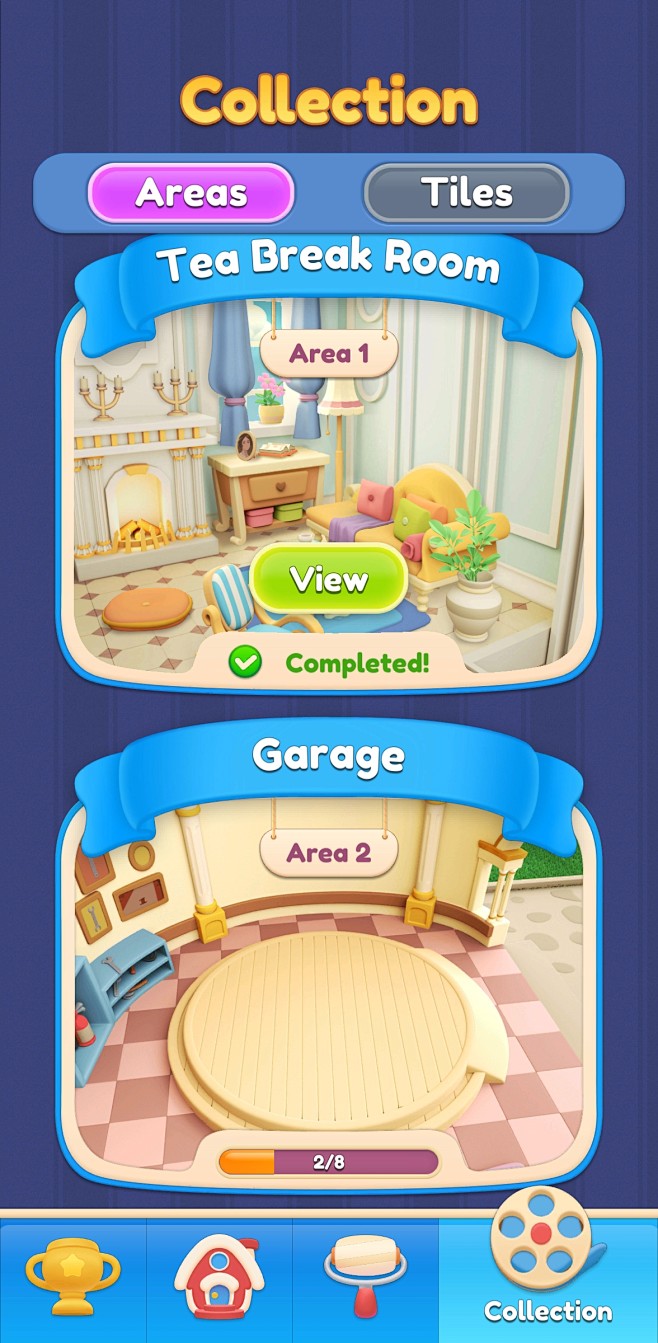Open the Garage area card
This screenshot has width=658, height=1343.
[x=328, y=990]
